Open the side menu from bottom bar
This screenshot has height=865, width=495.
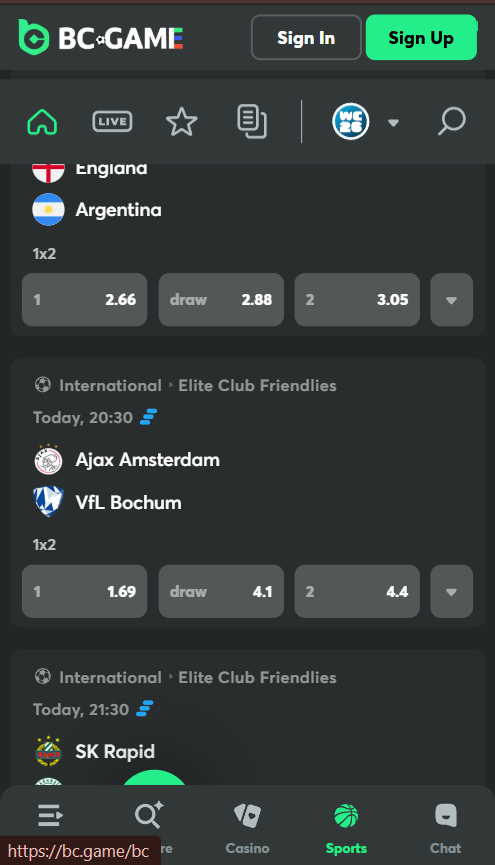[x=50, y=815]
